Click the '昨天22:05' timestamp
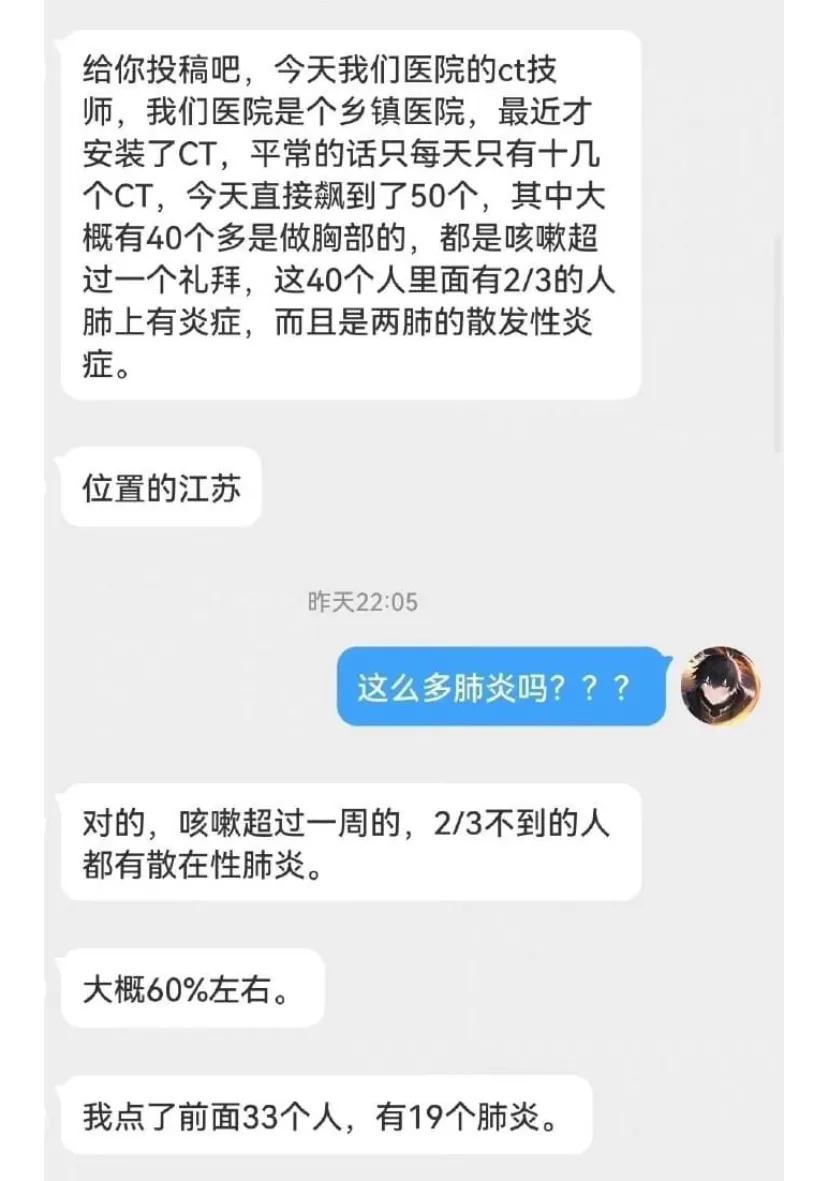Image resolution: width=828 pixels, height=1181 pixels. [365, 602]
